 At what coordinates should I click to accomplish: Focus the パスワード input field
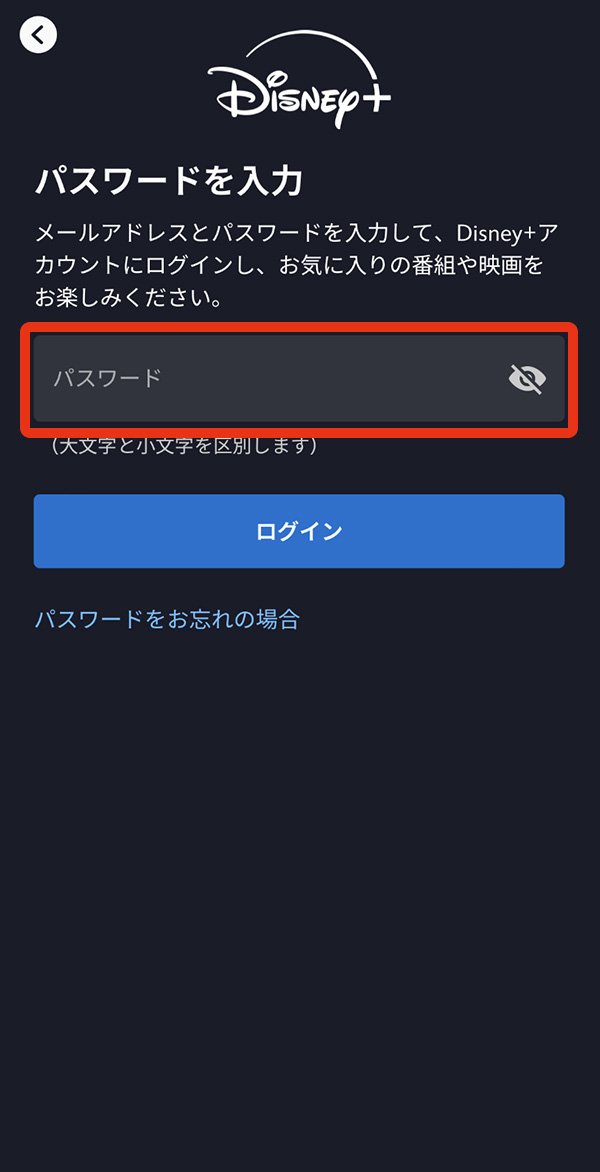(299, 378)
